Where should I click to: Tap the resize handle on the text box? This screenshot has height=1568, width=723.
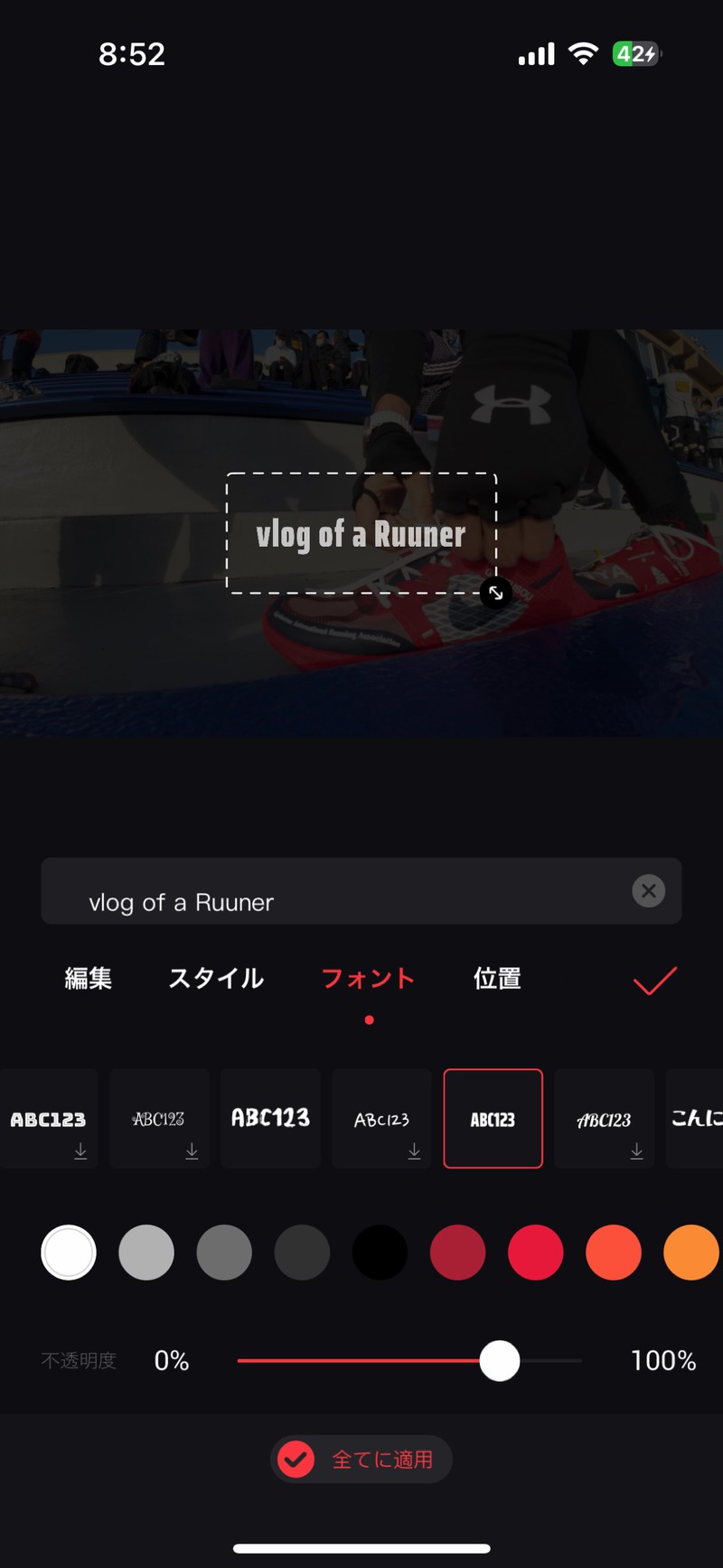[x=495, y=593]
